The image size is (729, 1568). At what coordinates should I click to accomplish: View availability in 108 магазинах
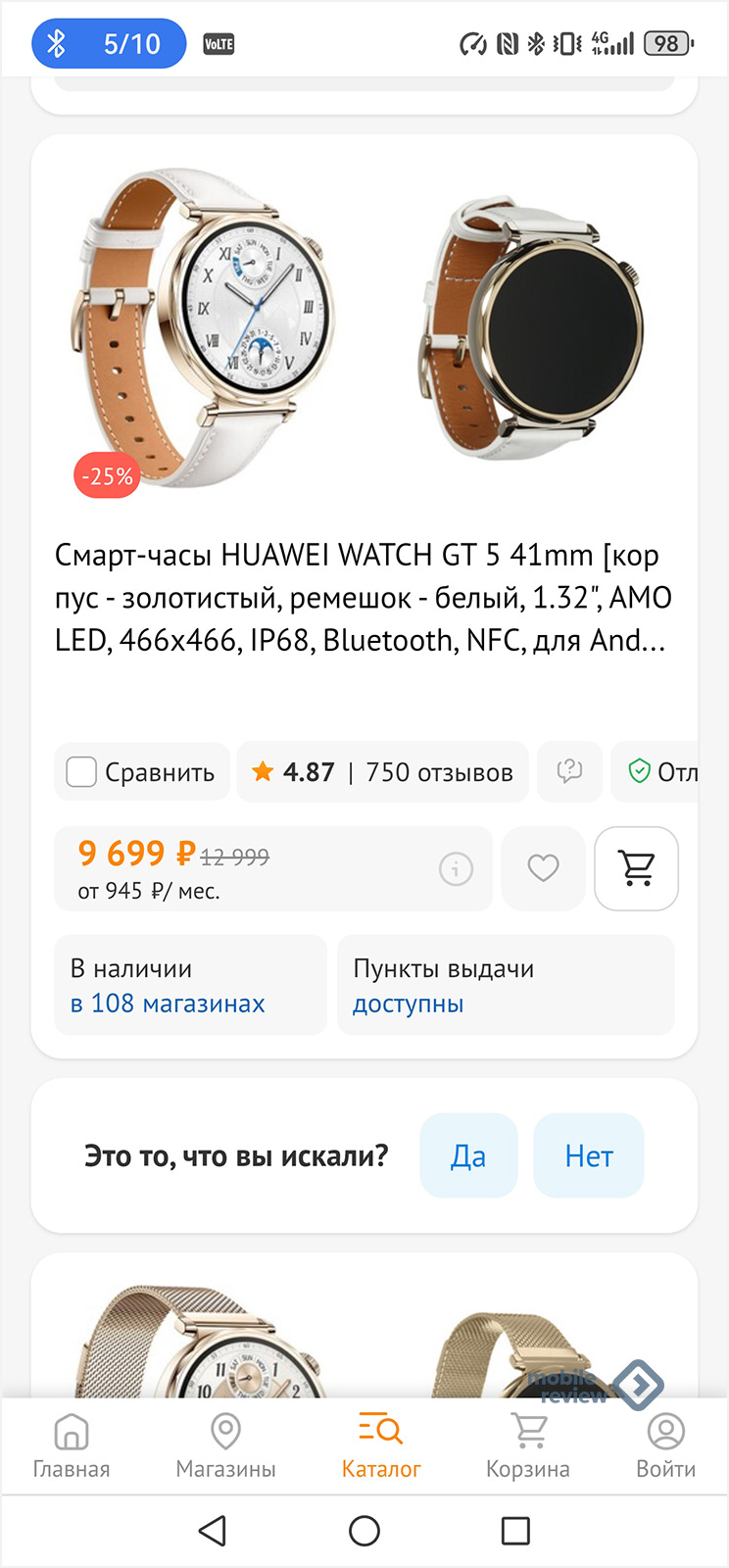(168, 1004)
